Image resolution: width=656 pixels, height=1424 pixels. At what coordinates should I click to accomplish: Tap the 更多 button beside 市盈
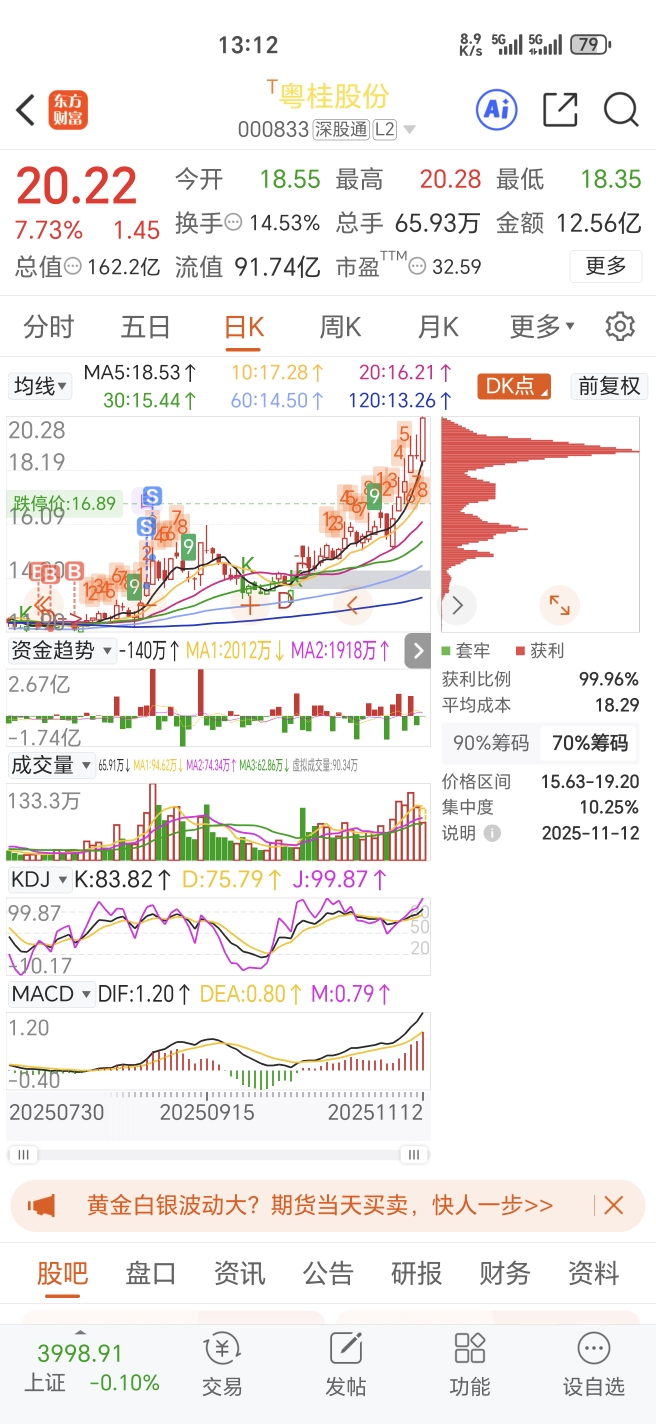tap(605, 266)
